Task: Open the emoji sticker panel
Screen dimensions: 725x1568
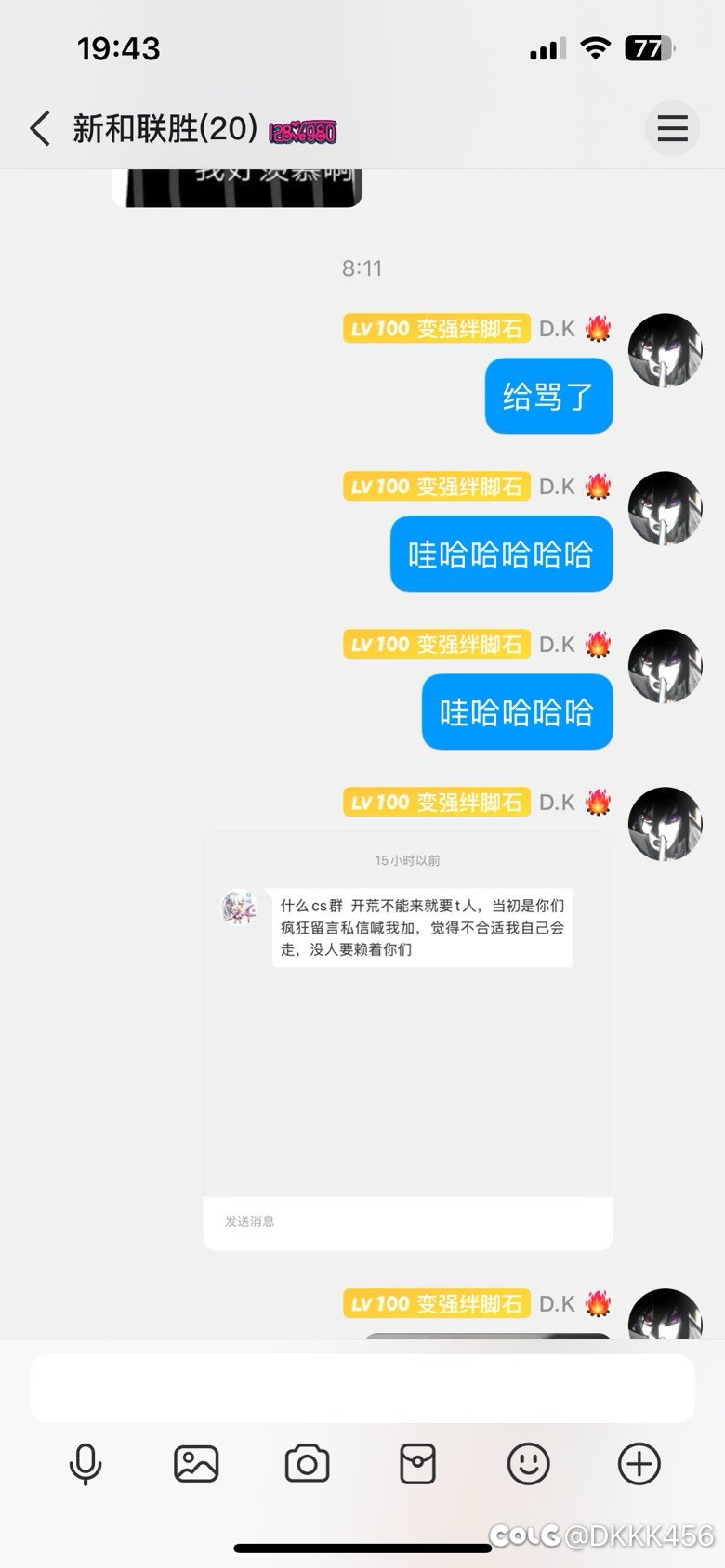Action: 528,1464
